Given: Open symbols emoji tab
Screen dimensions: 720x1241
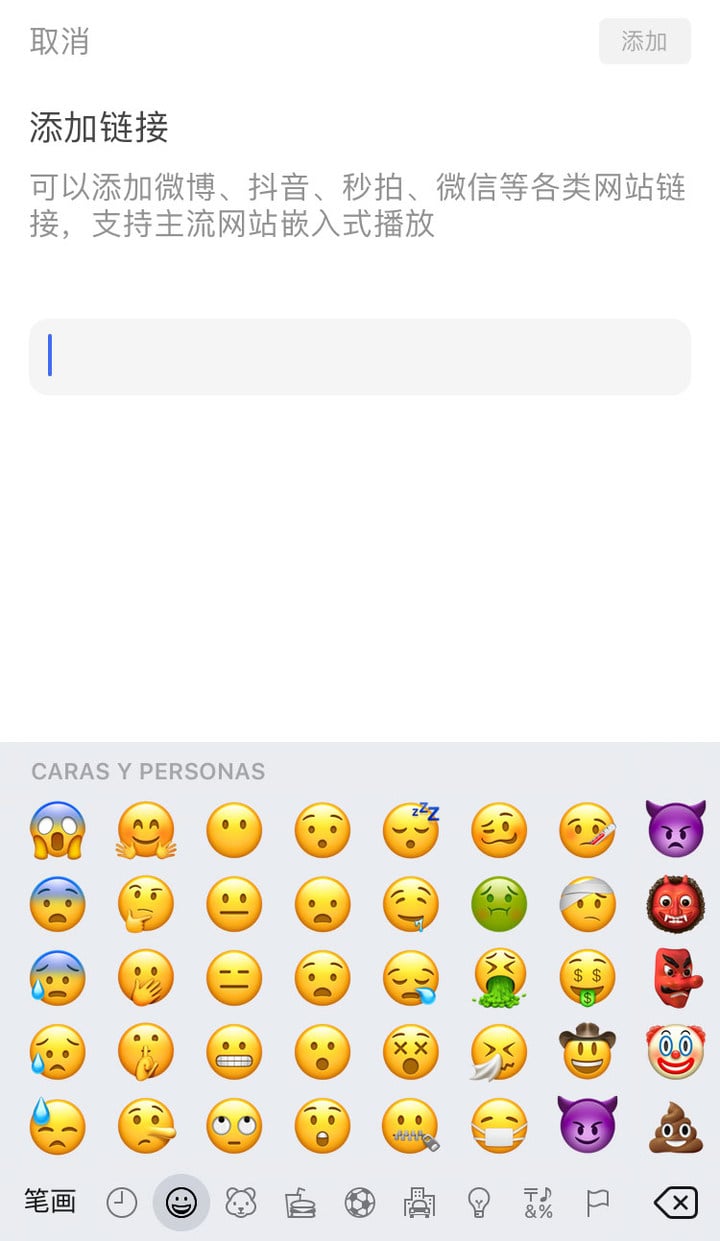Looking at the screenshot, I should point(538,1202).
